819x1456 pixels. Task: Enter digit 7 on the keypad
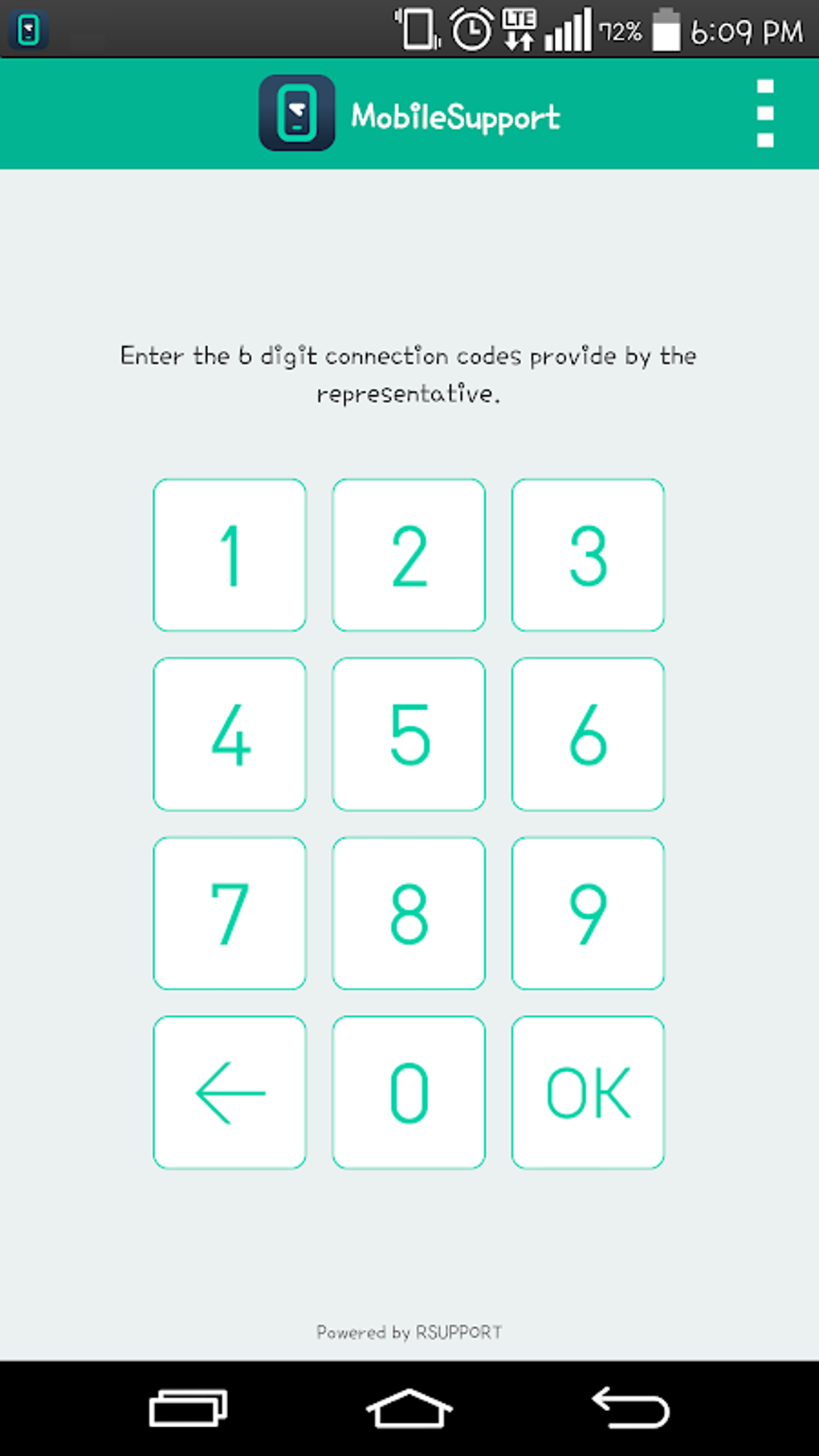tap(230, 913)
